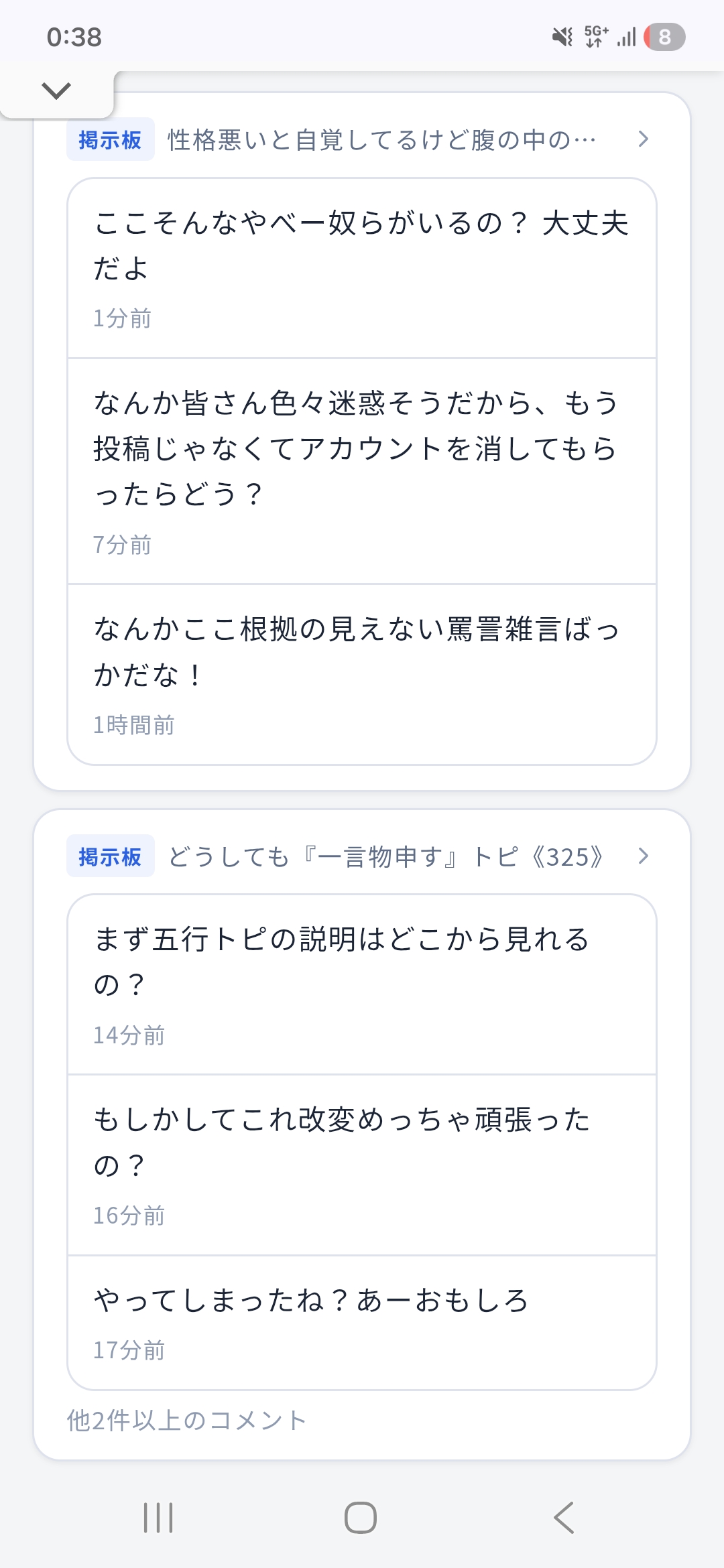
Task: View the comment about アカウントを消してもらったら
Action: tap(361, 470)
